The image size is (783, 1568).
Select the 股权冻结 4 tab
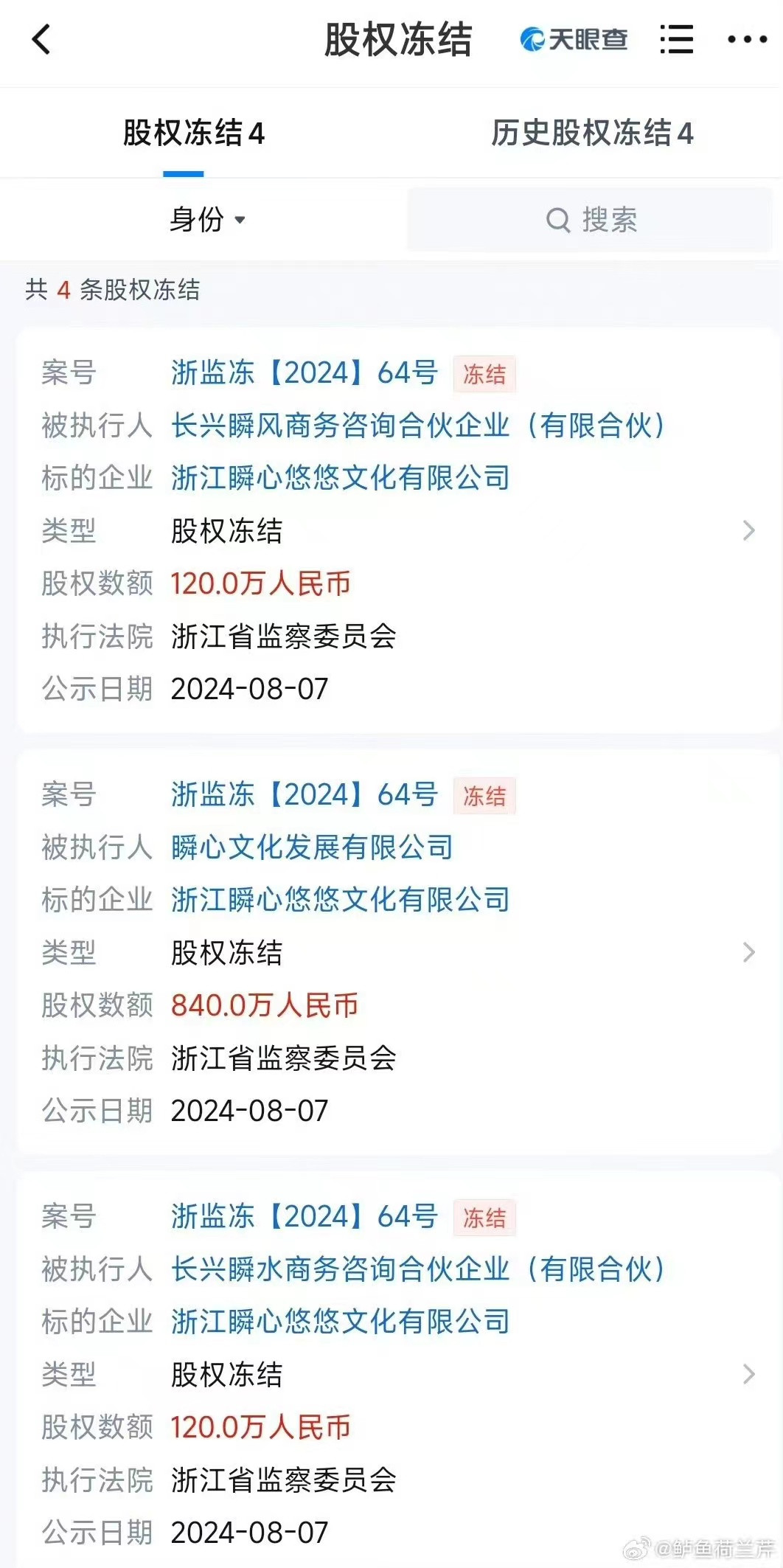pyautogui.click(x=193, y=133)
